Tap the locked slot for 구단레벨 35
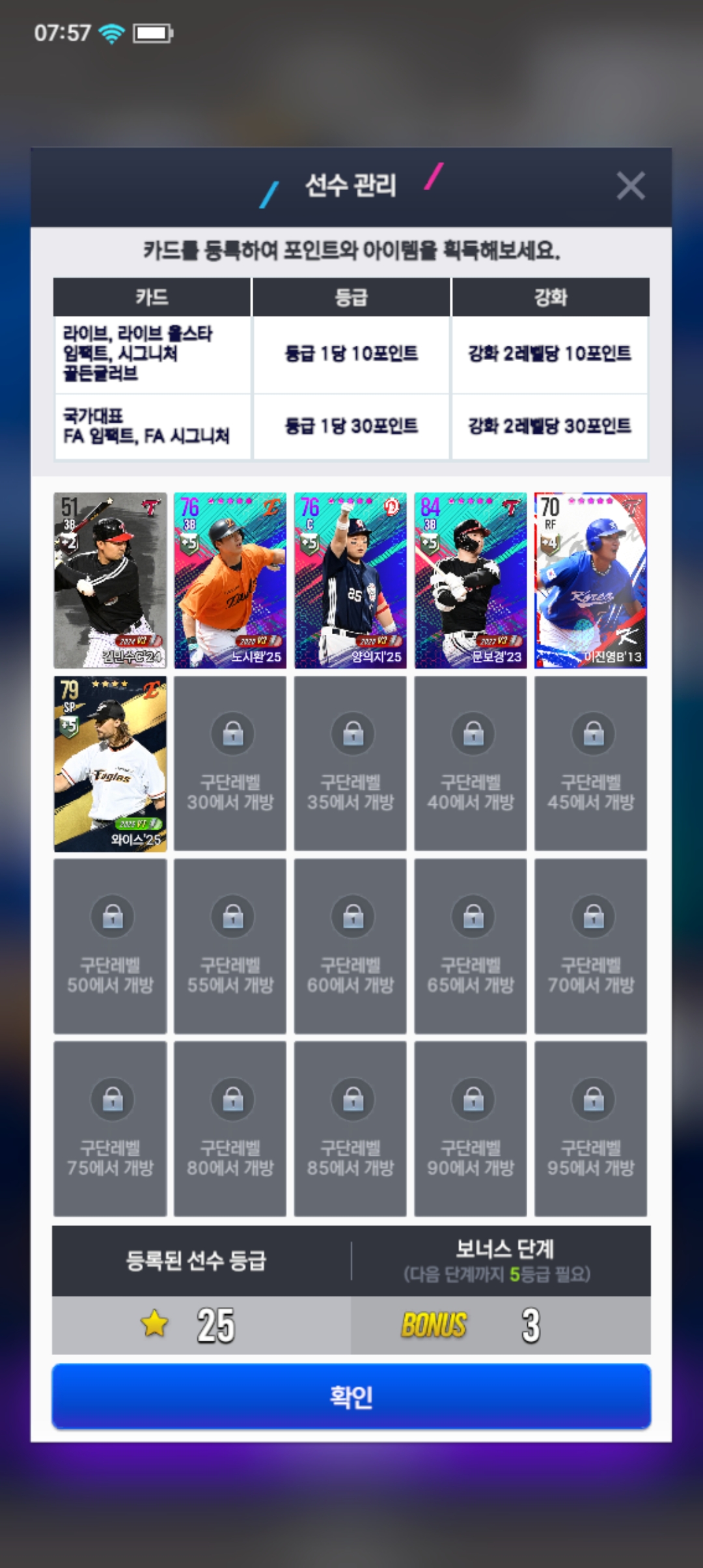Viewport: 703px width, 1568px height. 350,763
